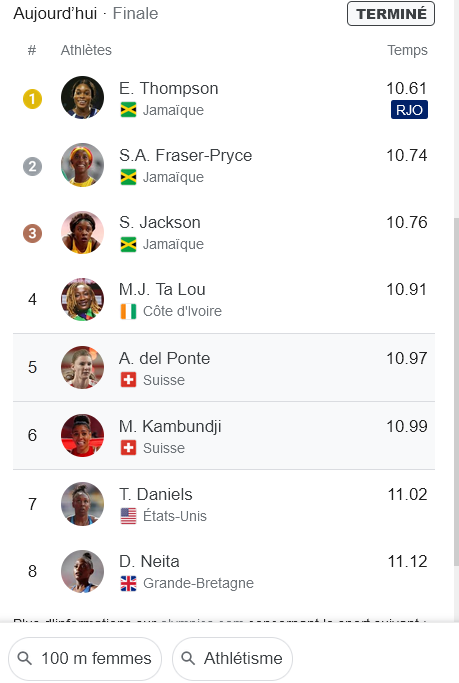The image size is (459, 683).
Task: Tap the Athlétisme search chip
Action: (x=232, y=658)
